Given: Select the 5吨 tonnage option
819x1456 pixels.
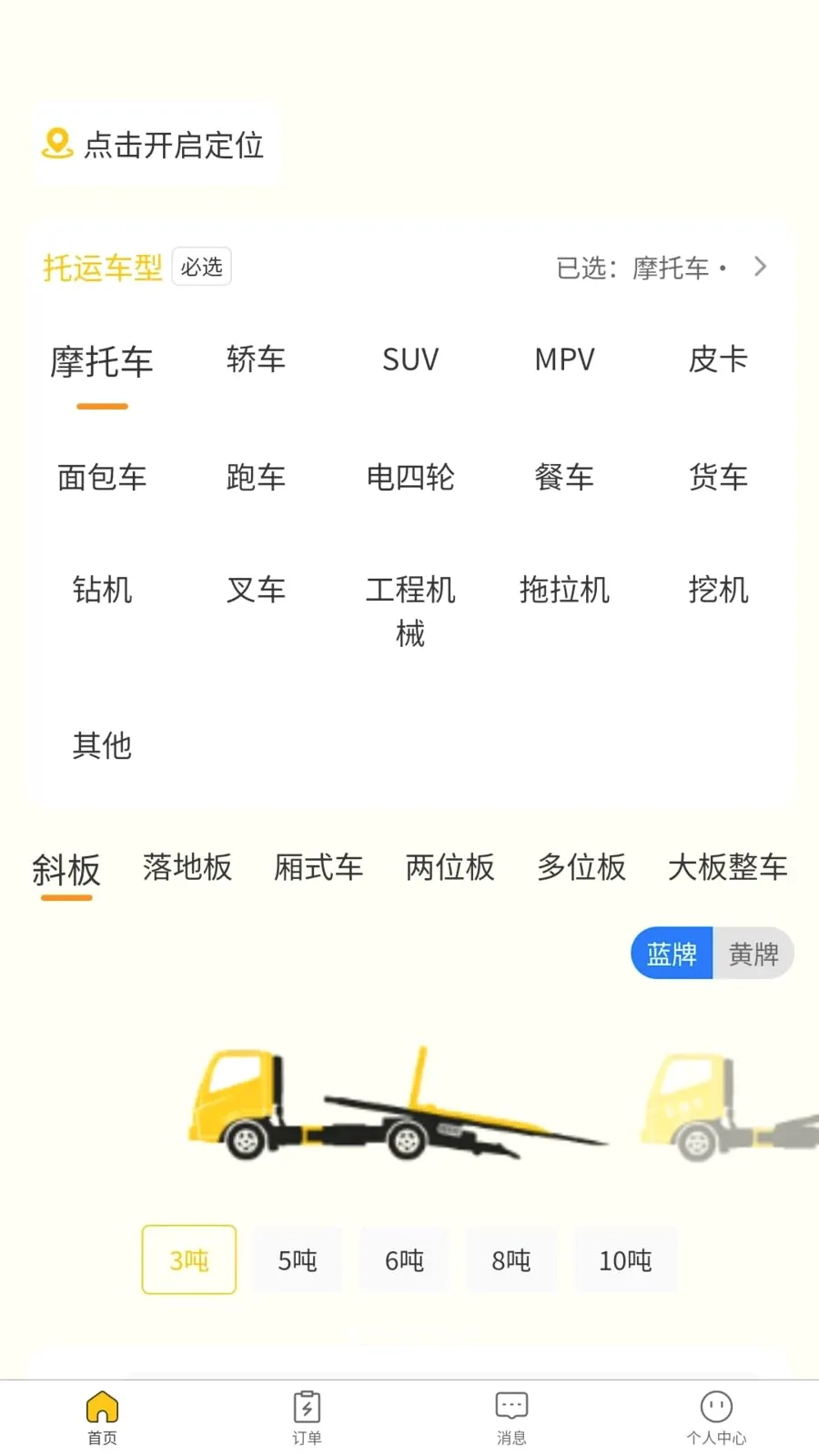Looking at the screenshot, I should pos(298,1260).
